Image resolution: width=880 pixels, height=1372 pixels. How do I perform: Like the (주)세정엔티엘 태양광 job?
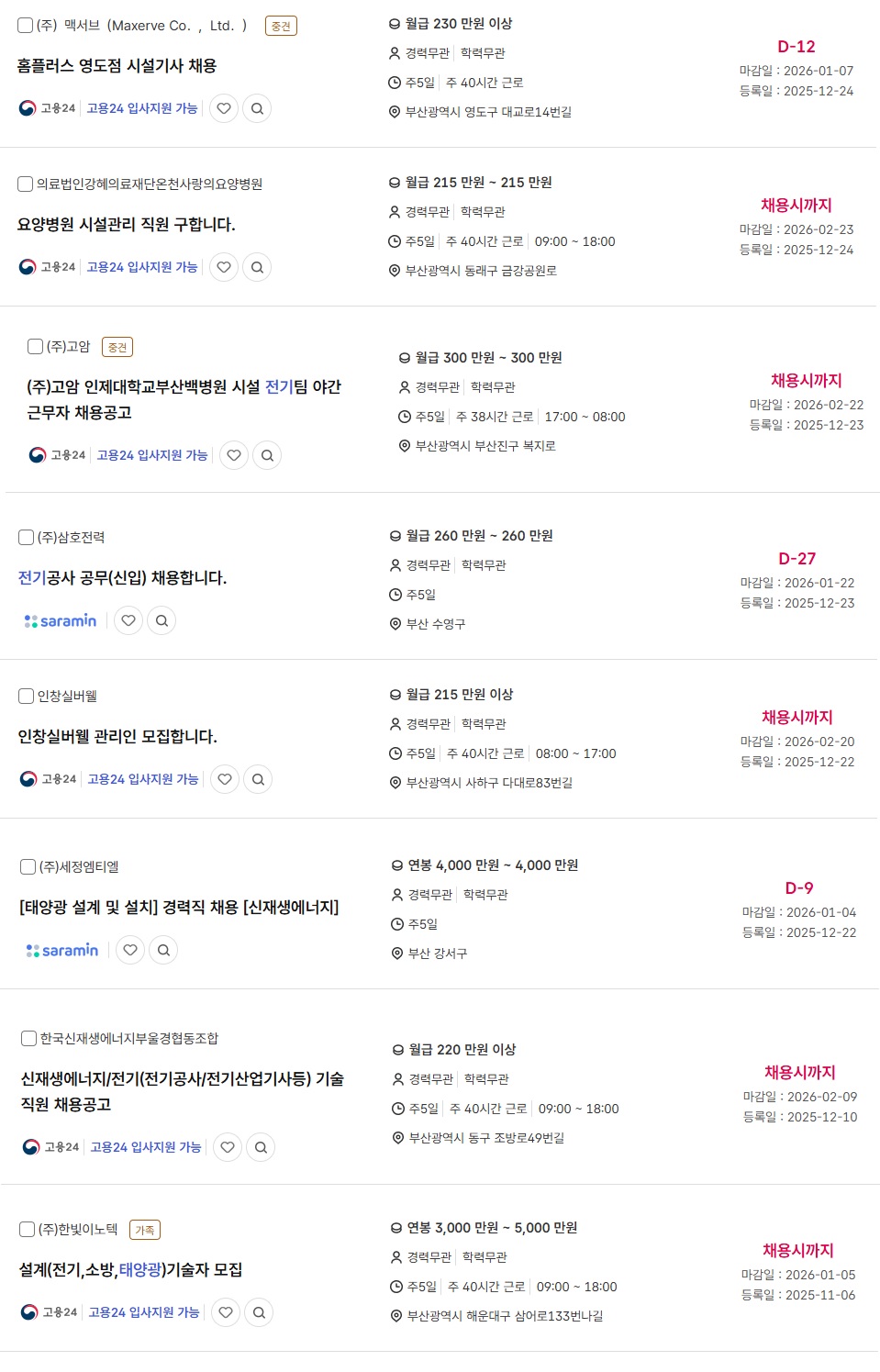[x=130, y=950]
